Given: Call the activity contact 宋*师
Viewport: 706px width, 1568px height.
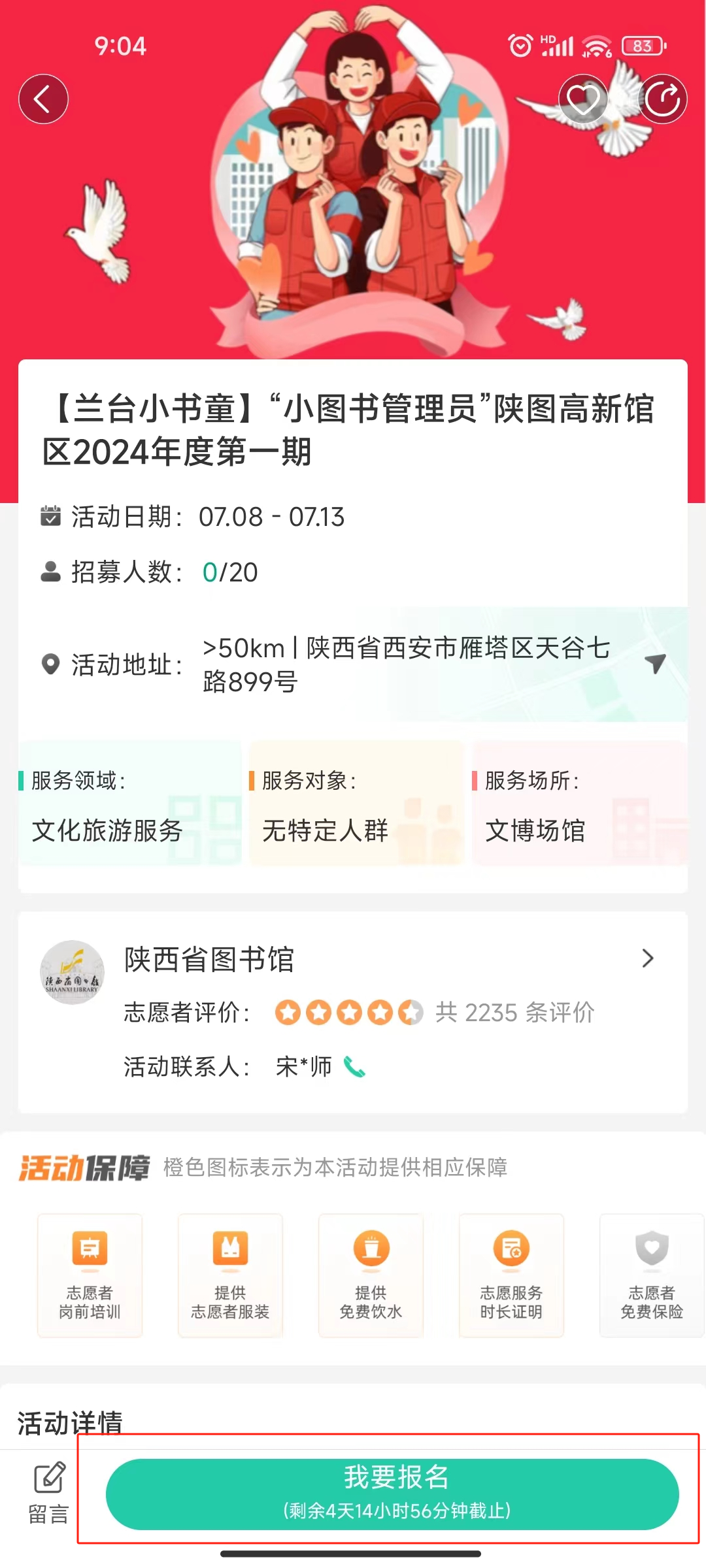Looking at the screenshot, I should 354,1067.
